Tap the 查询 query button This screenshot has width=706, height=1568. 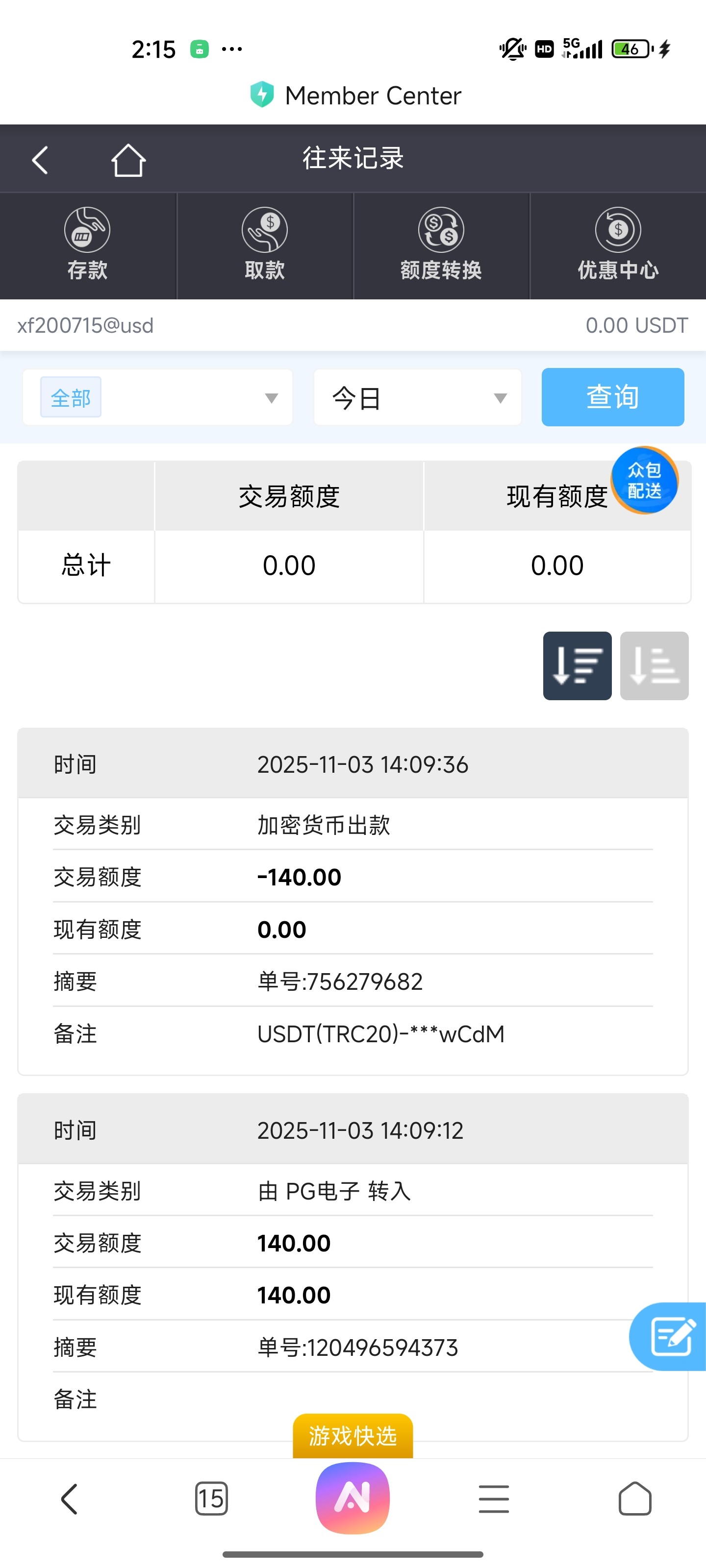click(612, 397)
